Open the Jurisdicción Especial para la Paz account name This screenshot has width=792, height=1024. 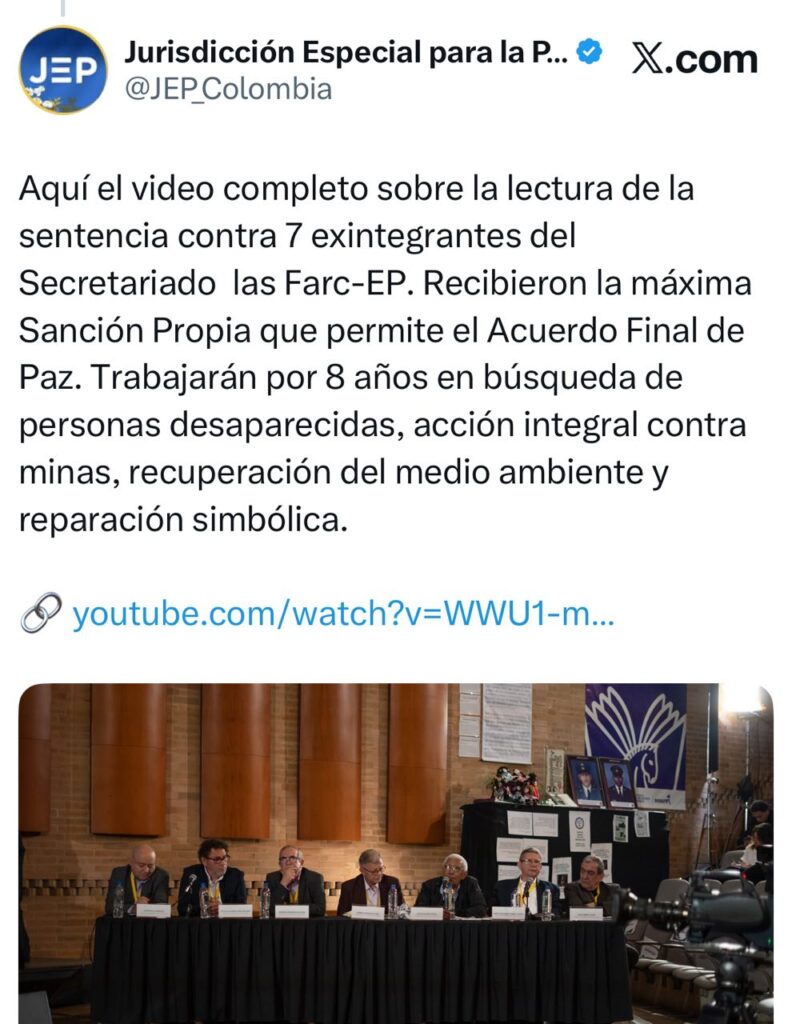346,54
